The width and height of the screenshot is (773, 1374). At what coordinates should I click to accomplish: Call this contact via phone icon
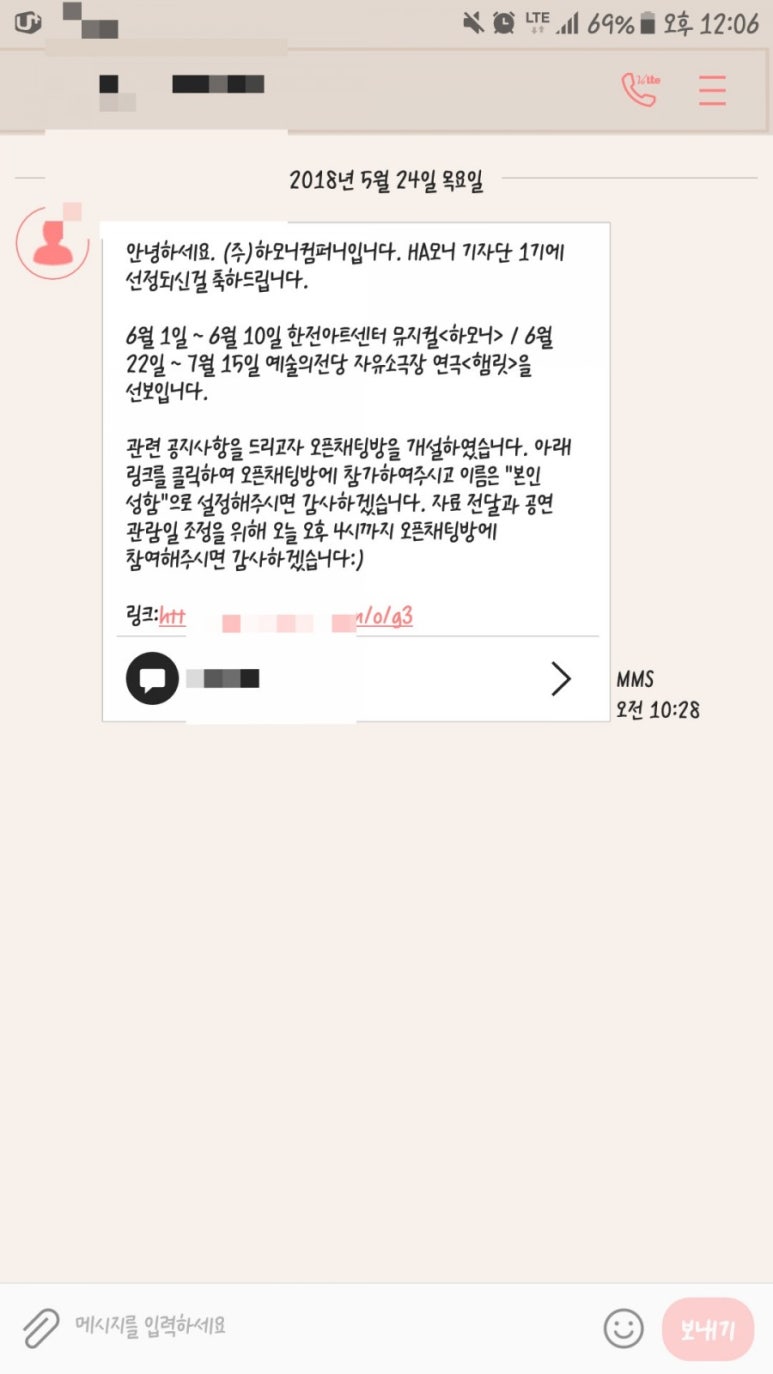(639, 89)
